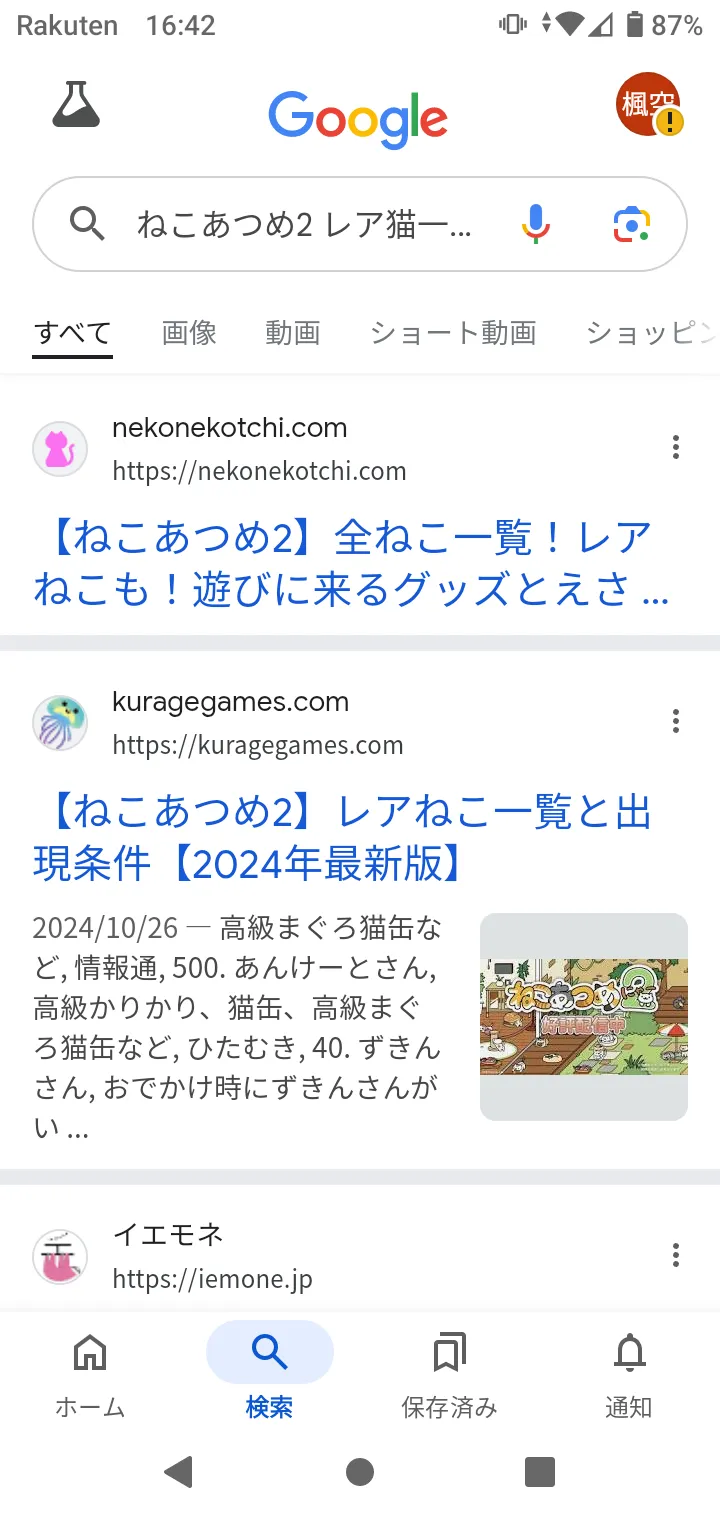720x1520 pixels.
Task: Start voice search with the microphone
Action: tap(536, 224)
